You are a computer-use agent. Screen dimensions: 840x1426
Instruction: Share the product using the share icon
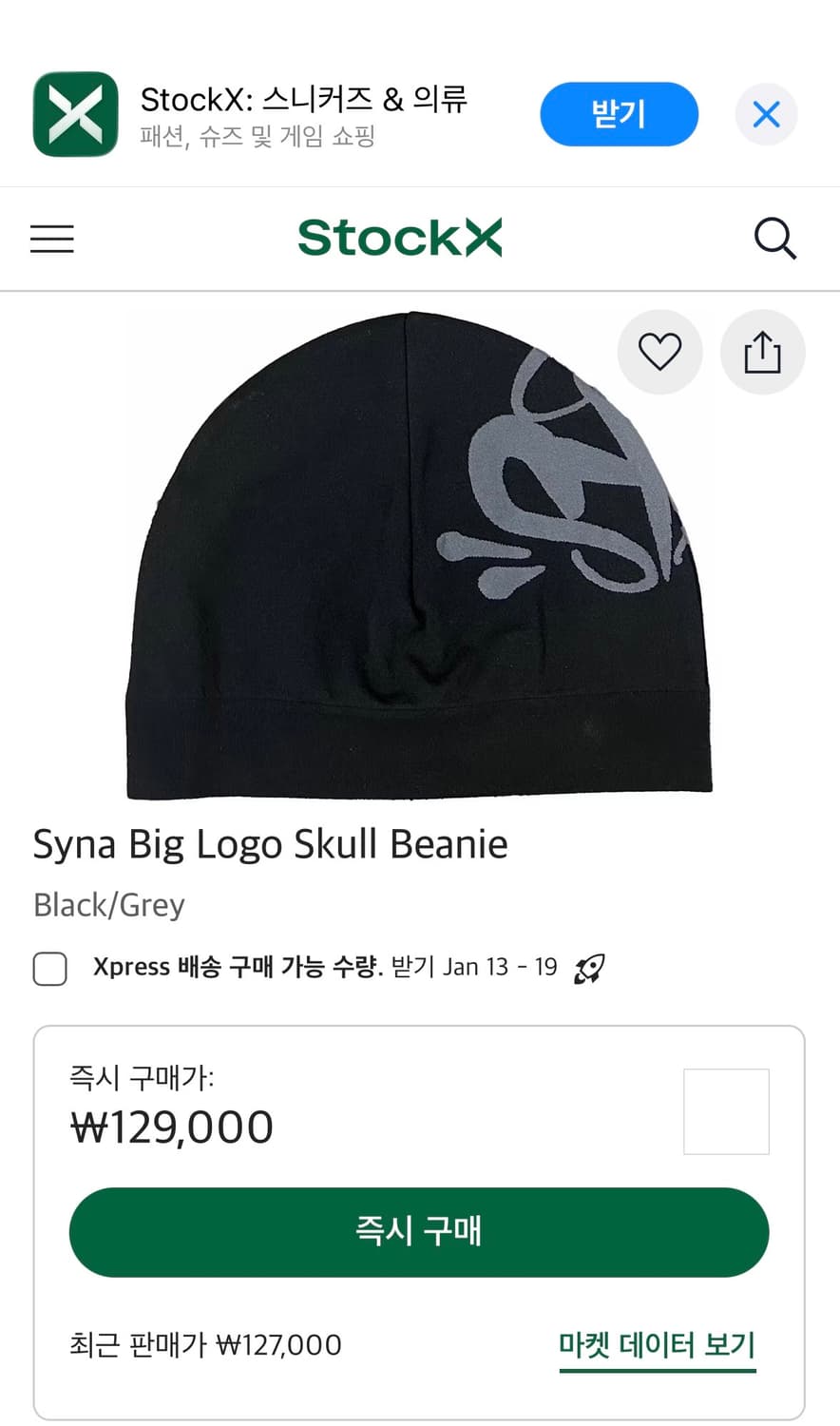click(x=762, y=351)
